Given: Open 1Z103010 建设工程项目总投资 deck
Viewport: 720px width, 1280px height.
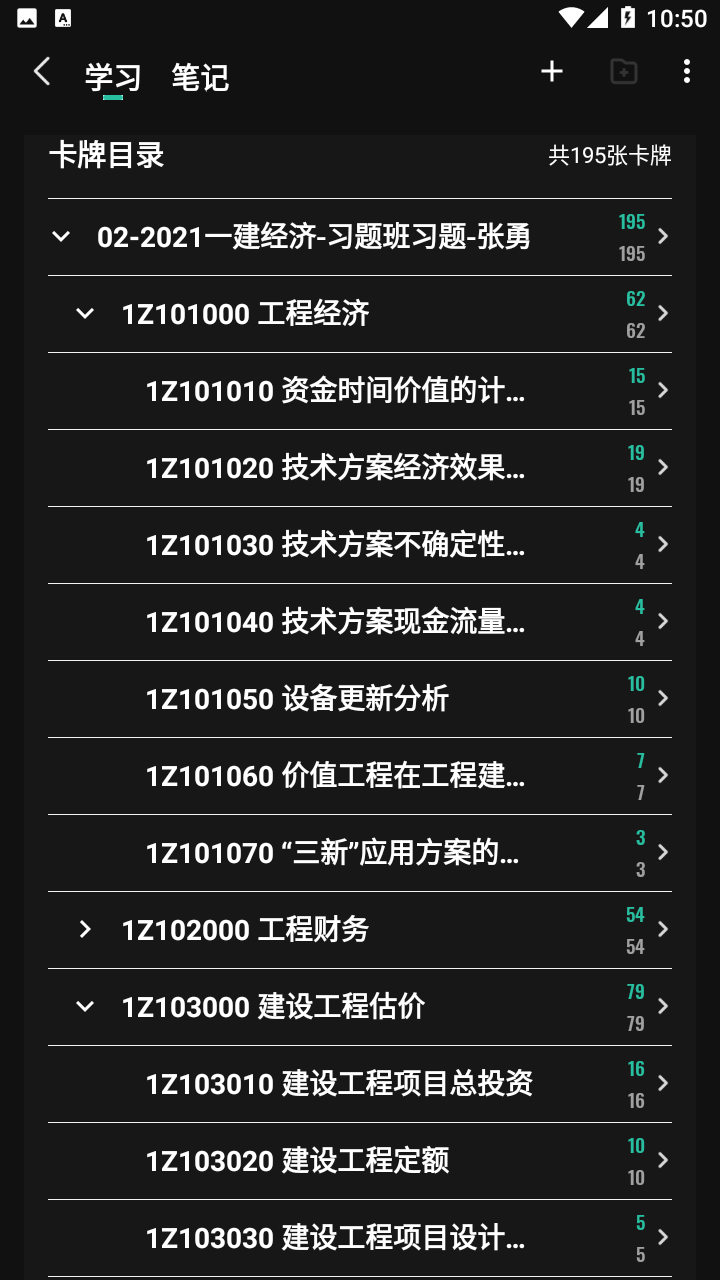Looking at the screenshot, I should click(x=360, y=1084).
